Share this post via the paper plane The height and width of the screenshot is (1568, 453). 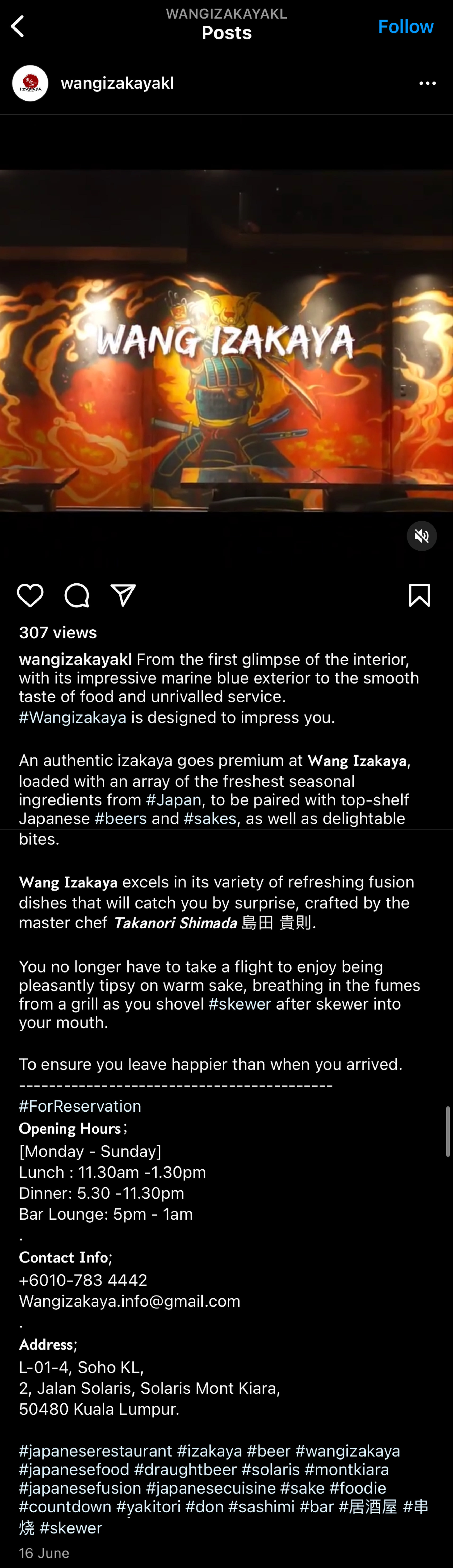[x=123, y=595]
